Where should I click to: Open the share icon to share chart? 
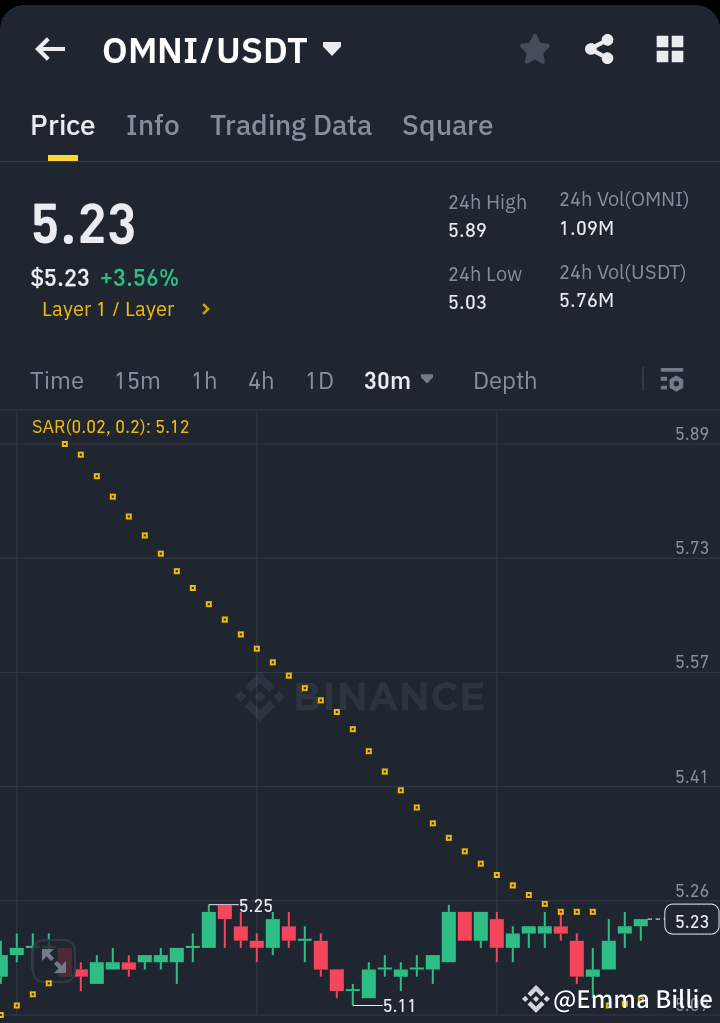(599, 49)
